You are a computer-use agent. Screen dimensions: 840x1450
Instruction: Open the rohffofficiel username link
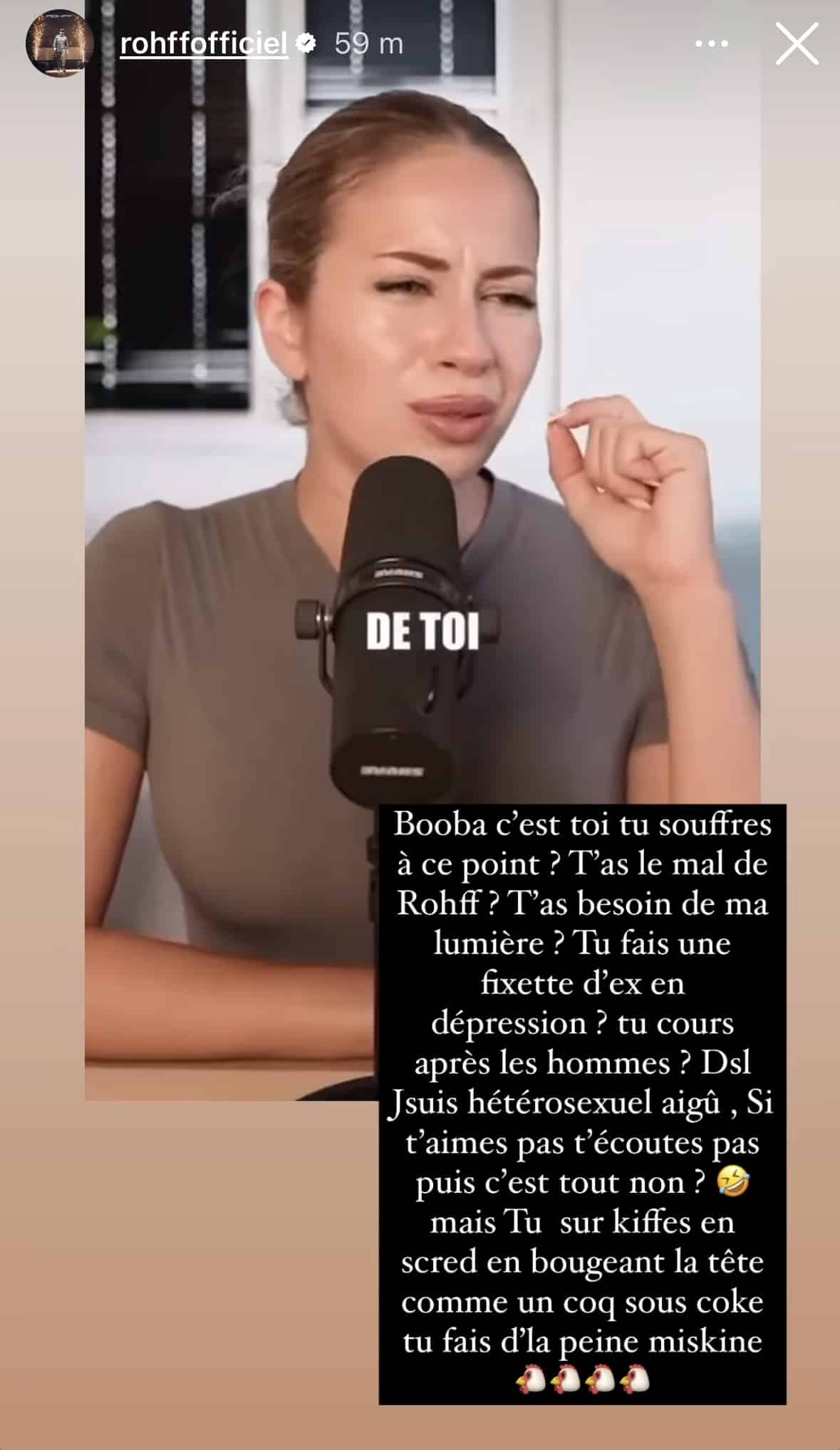[x=203, y=44]
